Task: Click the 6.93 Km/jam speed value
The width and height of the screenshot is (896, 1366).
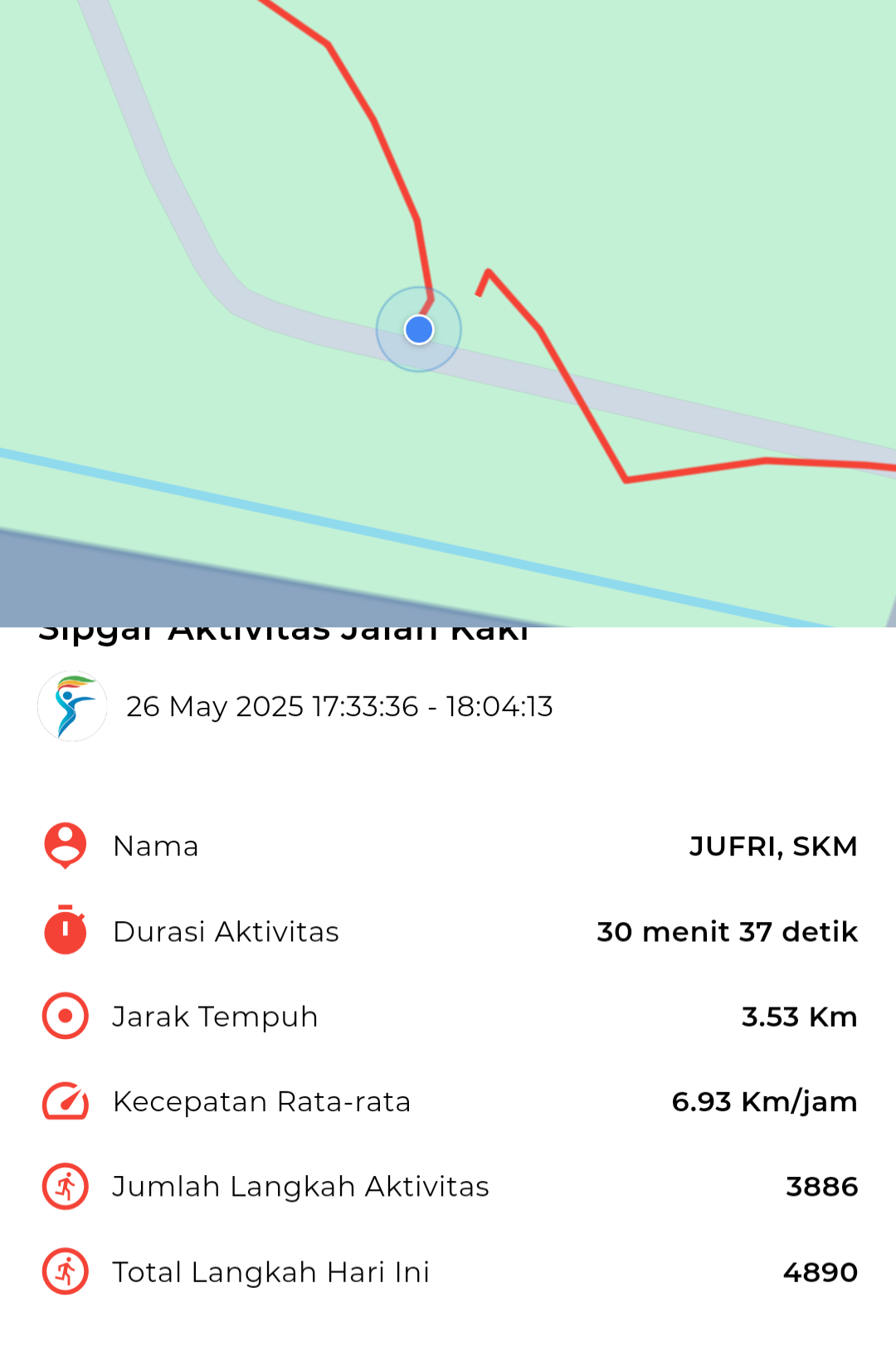Action: (x=764, y=1100)
